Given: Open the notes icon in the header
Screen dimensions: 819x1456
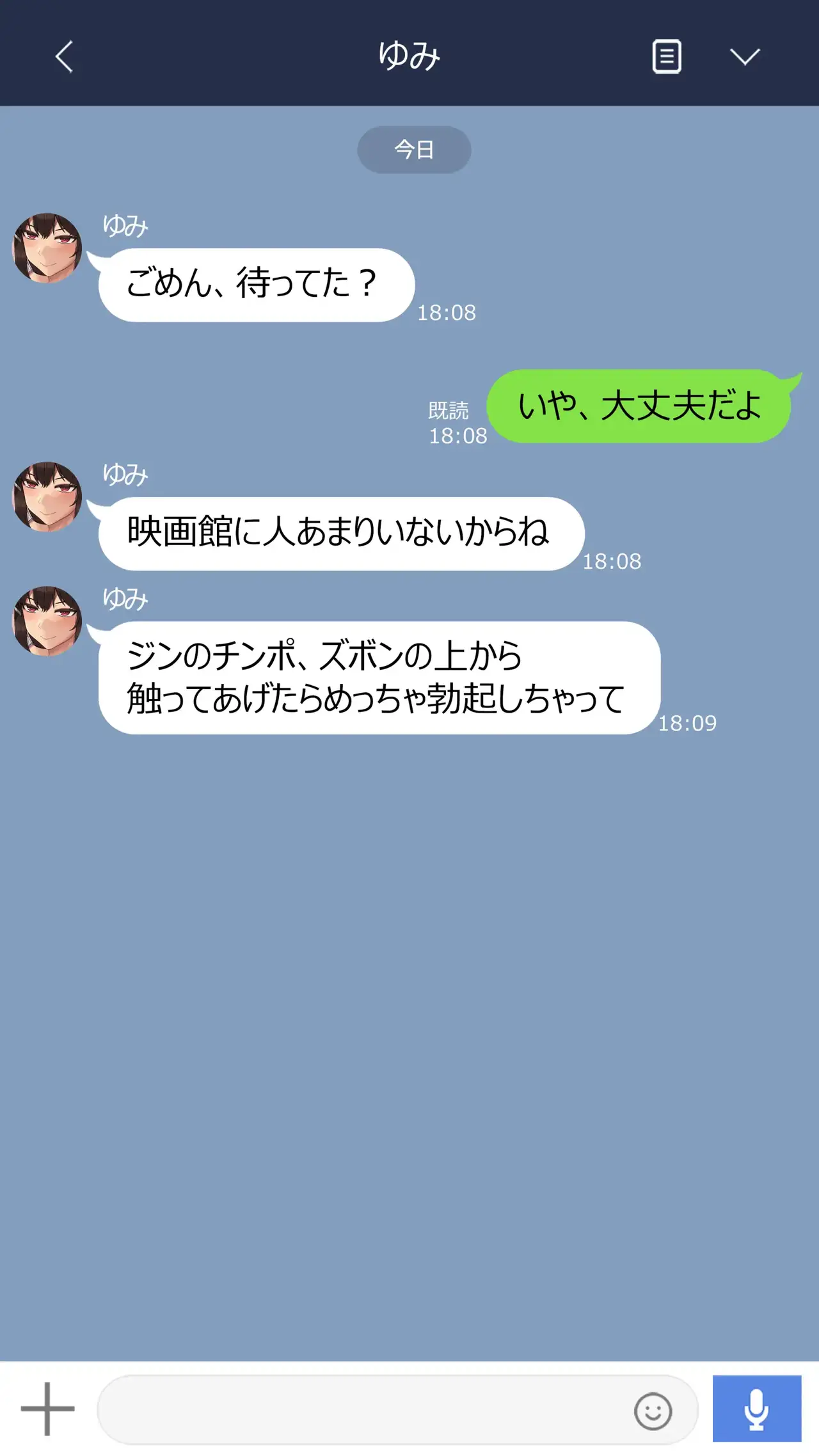Looking at the screenshot, I should [x=666, y=57].
